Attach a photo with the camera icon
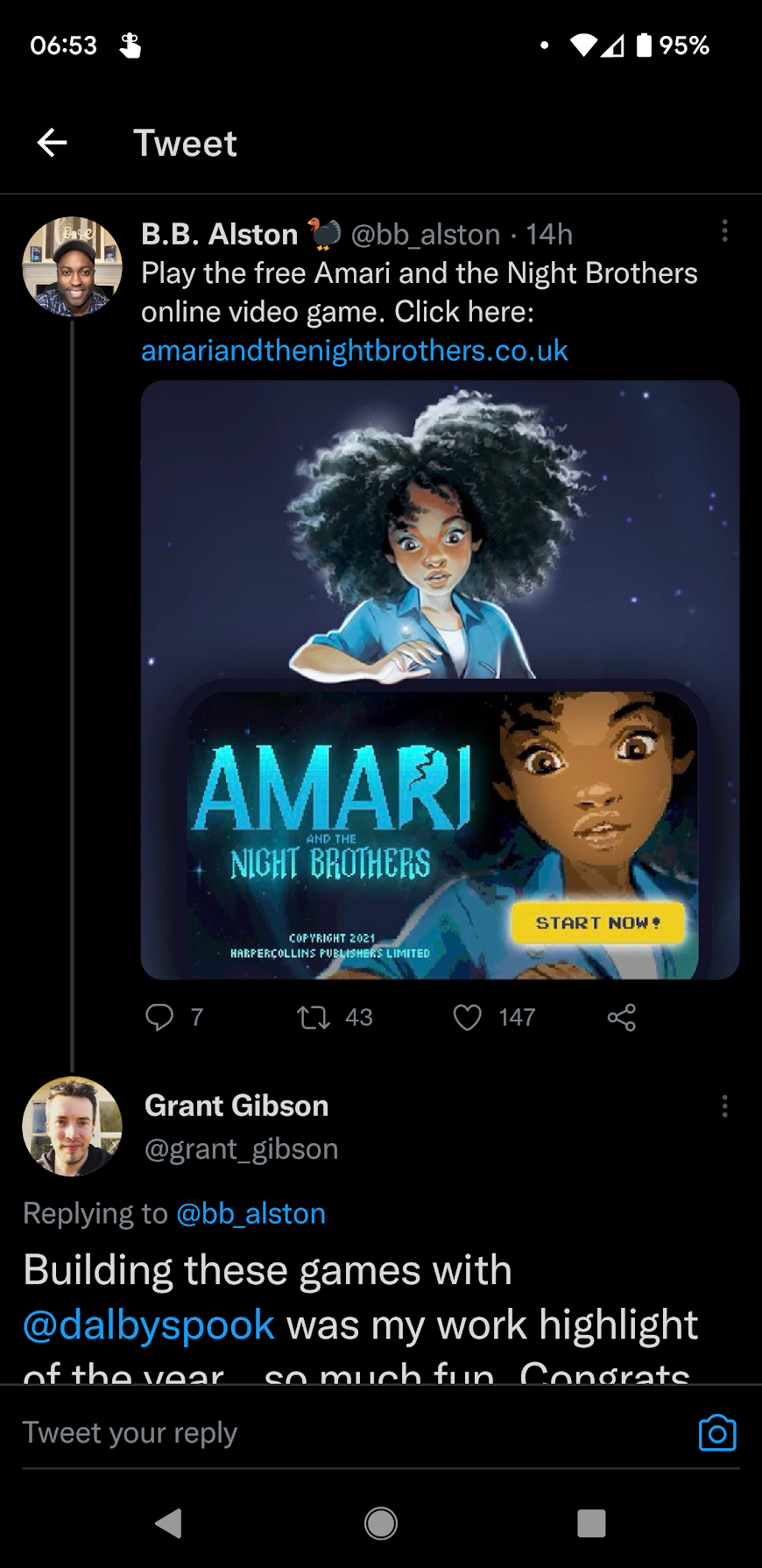 pyautogui.click(x=716, y=1433)
